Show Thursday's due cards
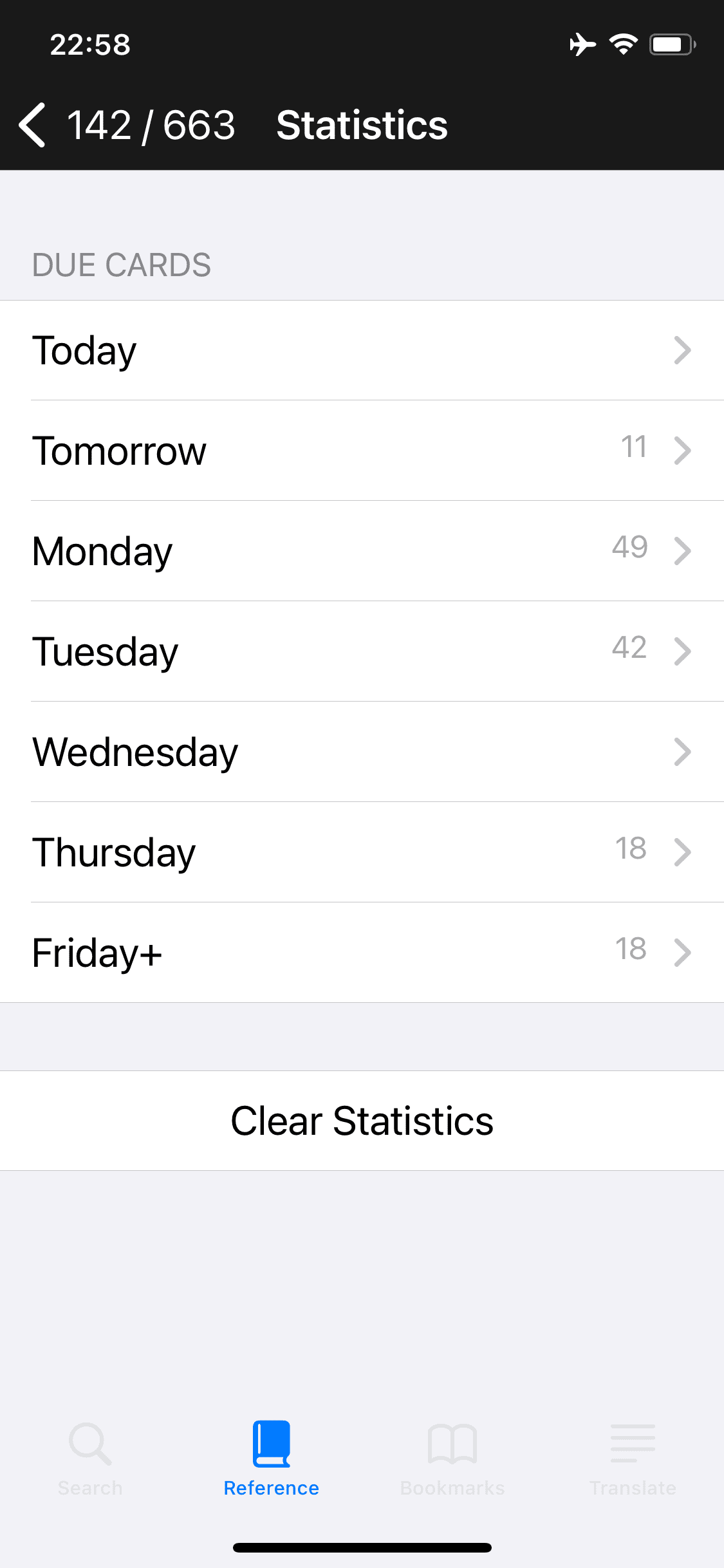This screenshot has width=724, height=1568. tap(362, 852)
